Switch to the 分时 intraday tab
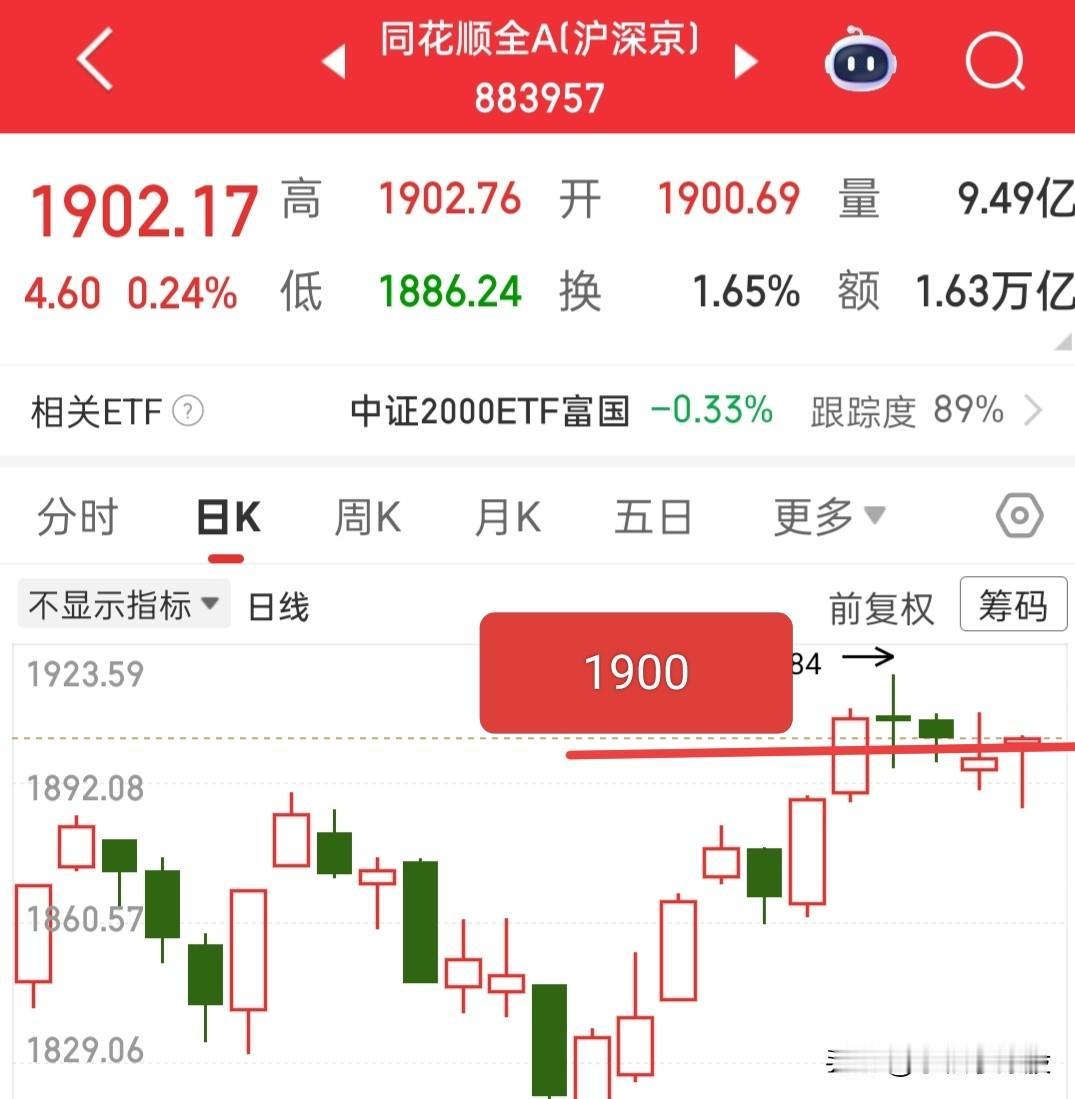 point(77,517)
